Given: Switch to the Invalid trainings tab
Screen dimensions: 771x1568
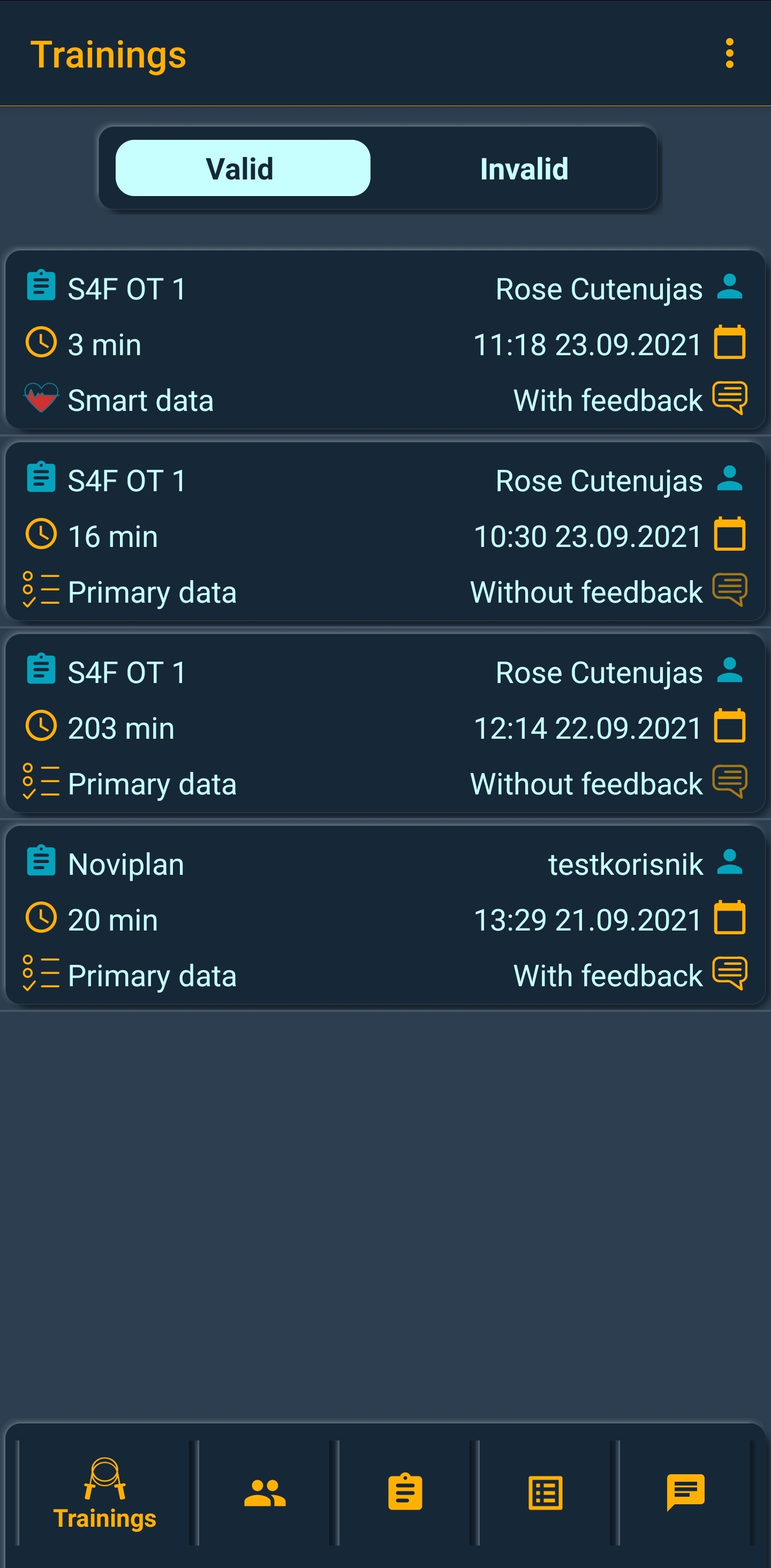Looking at the screenshot, I should [x=524, y=169].
